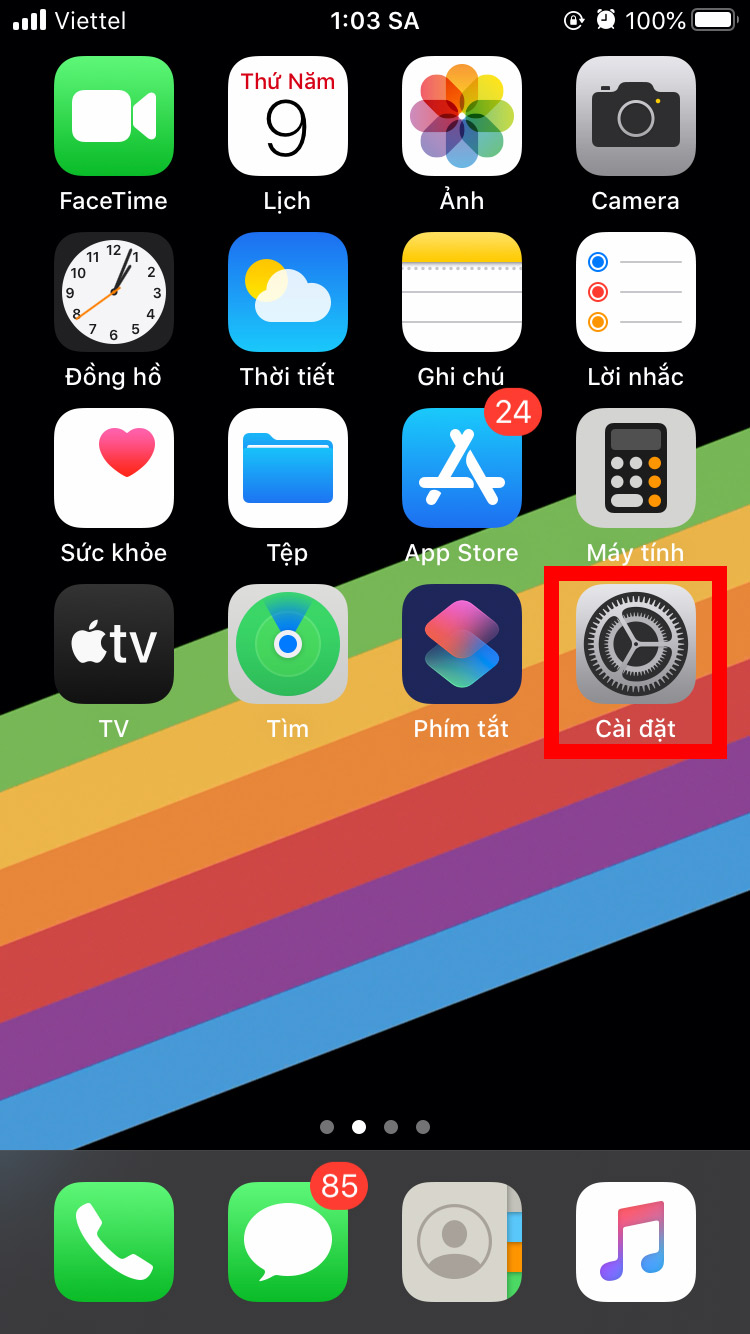The height and width of the screenshot is (1334, 750).
Task: Open the Tìm find app
Action: point(288,644)
